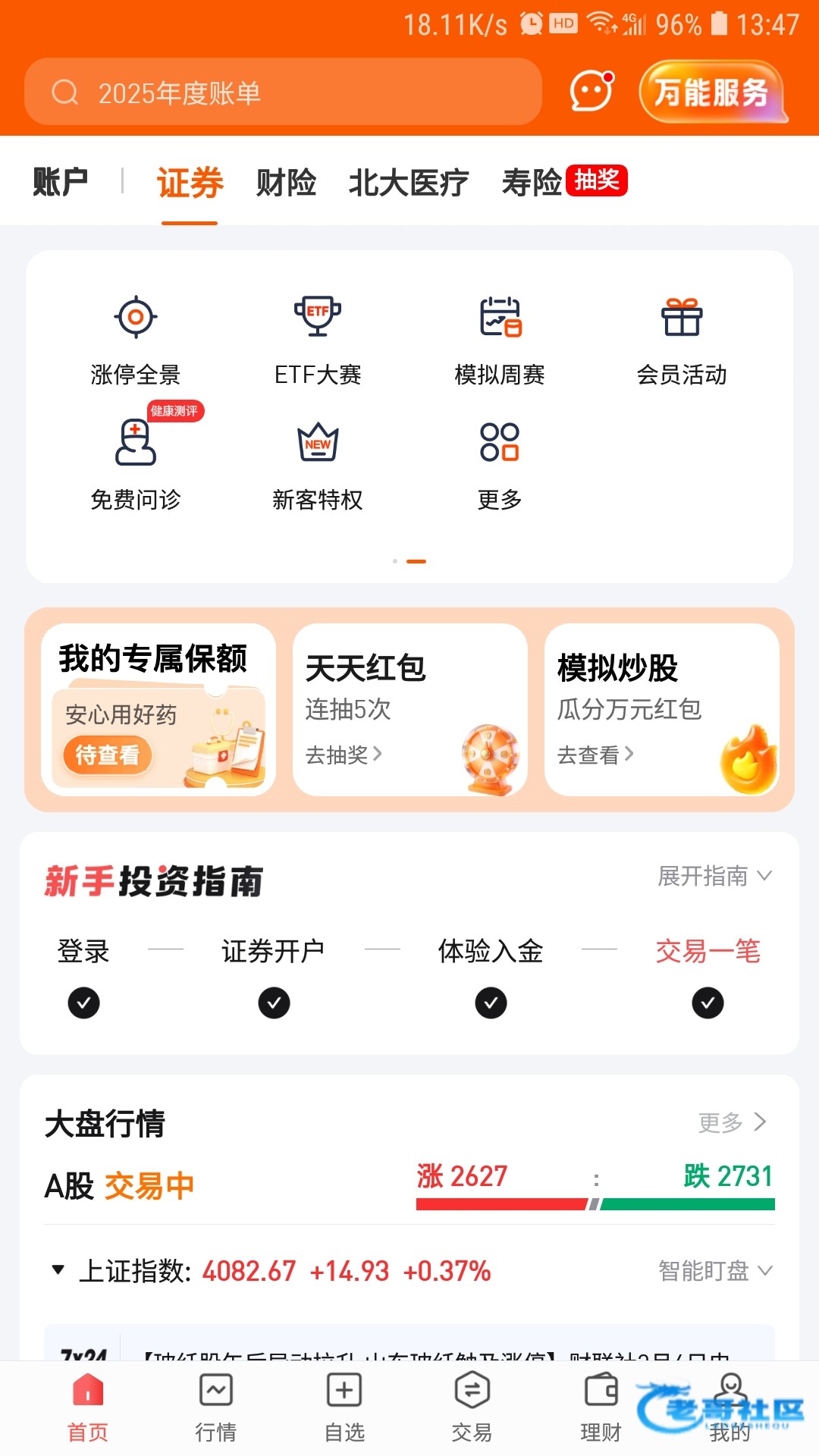Open the message chat icon
819x1456 pixels.
click(x=591, y=92)
